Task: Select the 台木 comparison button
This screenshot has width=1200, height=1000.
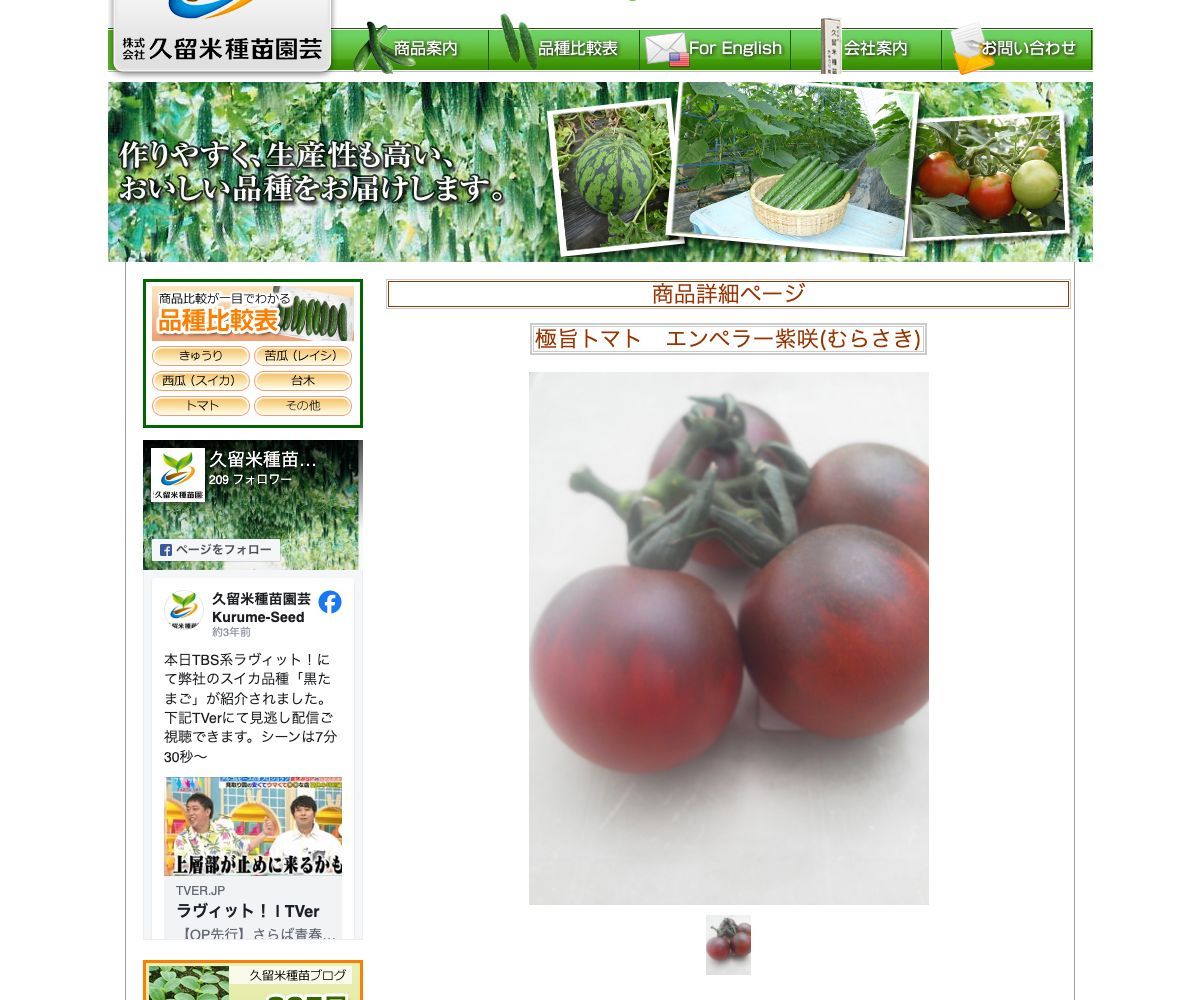Action: pos(302,381)
